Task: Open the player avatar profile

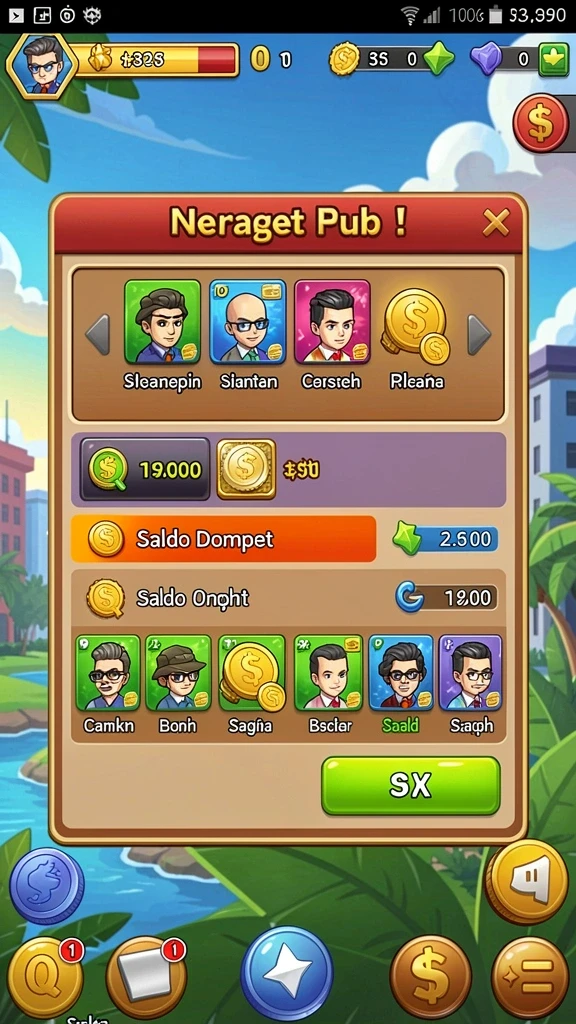Action: [42, 66]
